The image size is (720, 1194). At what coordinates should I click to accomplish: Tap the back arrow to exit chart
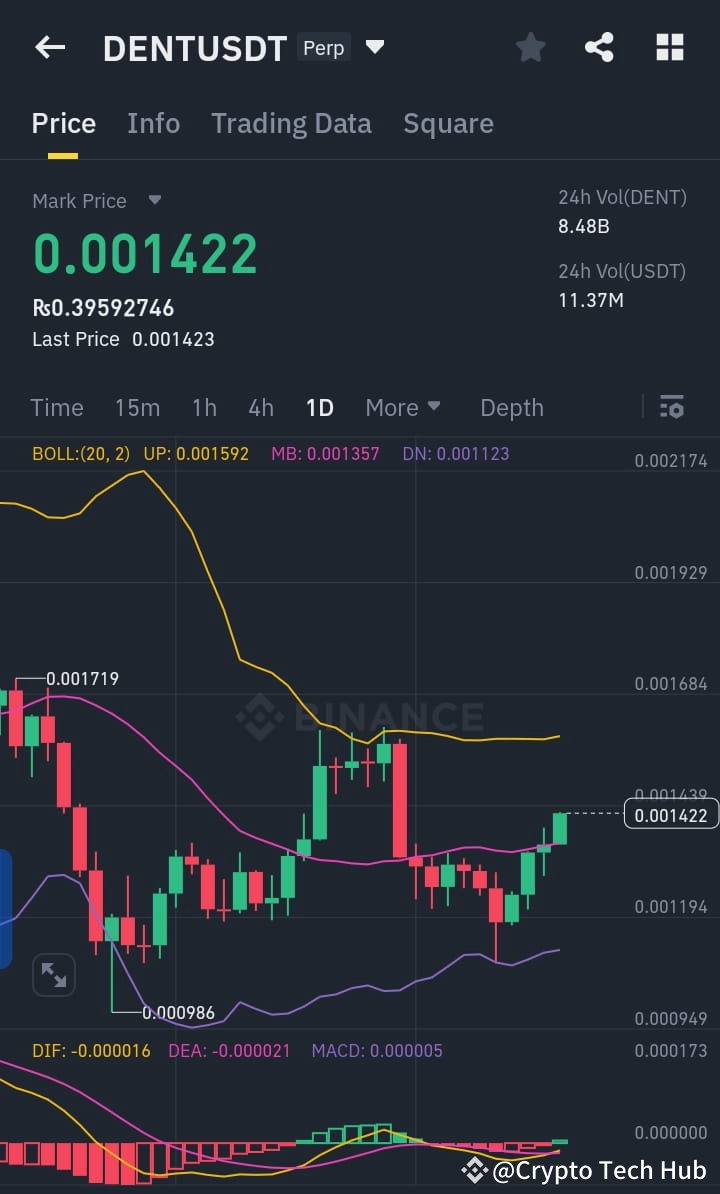[49, 47]
